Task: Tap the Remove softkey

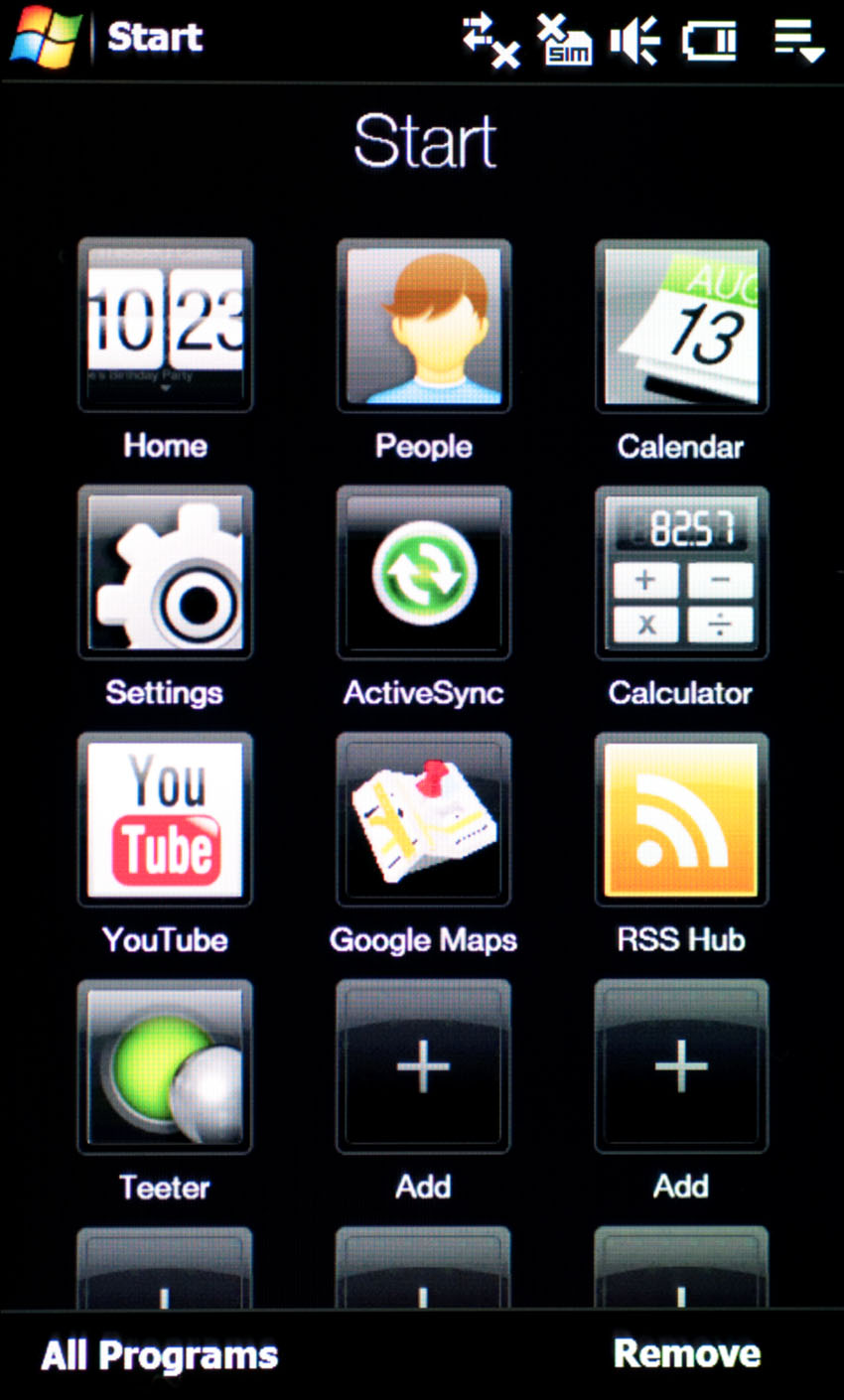Action: click(x=687, y=1353)
